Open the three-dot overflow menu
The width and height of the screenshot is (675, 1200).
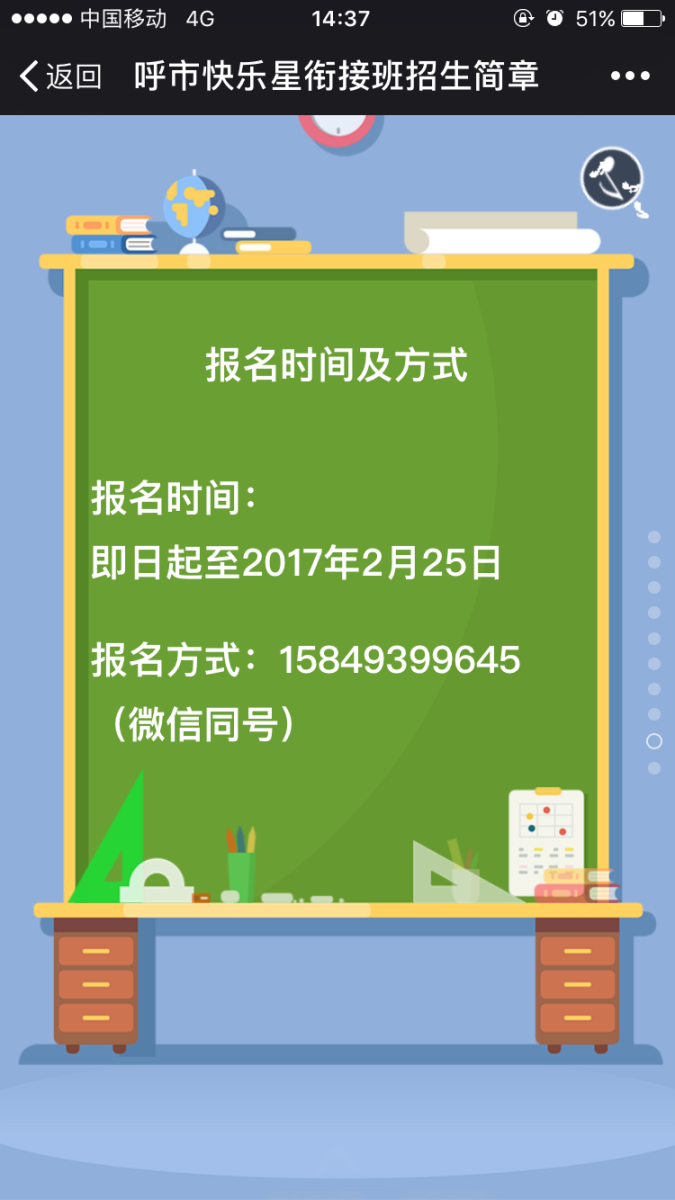630,76
